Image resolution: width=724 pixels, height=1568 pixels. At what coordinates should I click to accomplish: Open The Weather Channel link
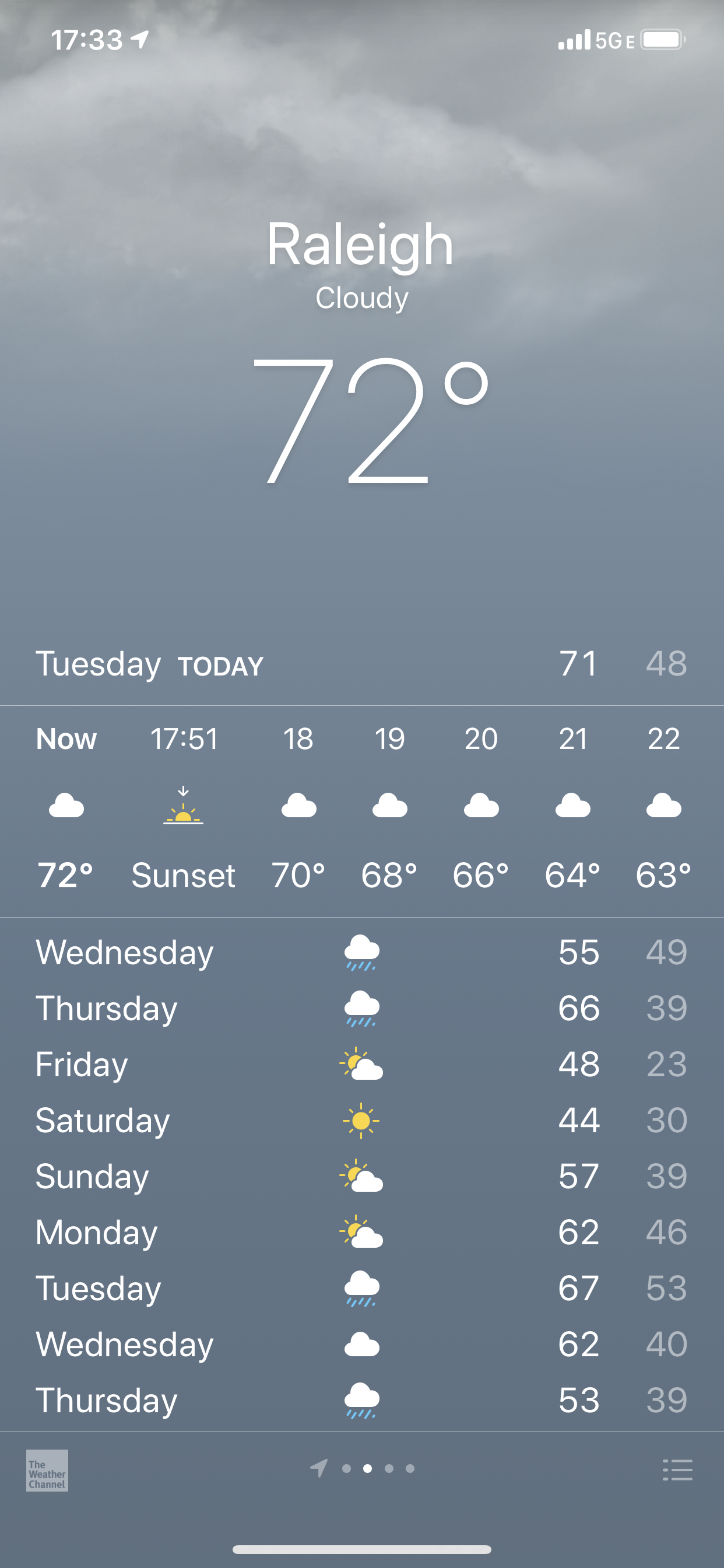[x=47, y=1470]
